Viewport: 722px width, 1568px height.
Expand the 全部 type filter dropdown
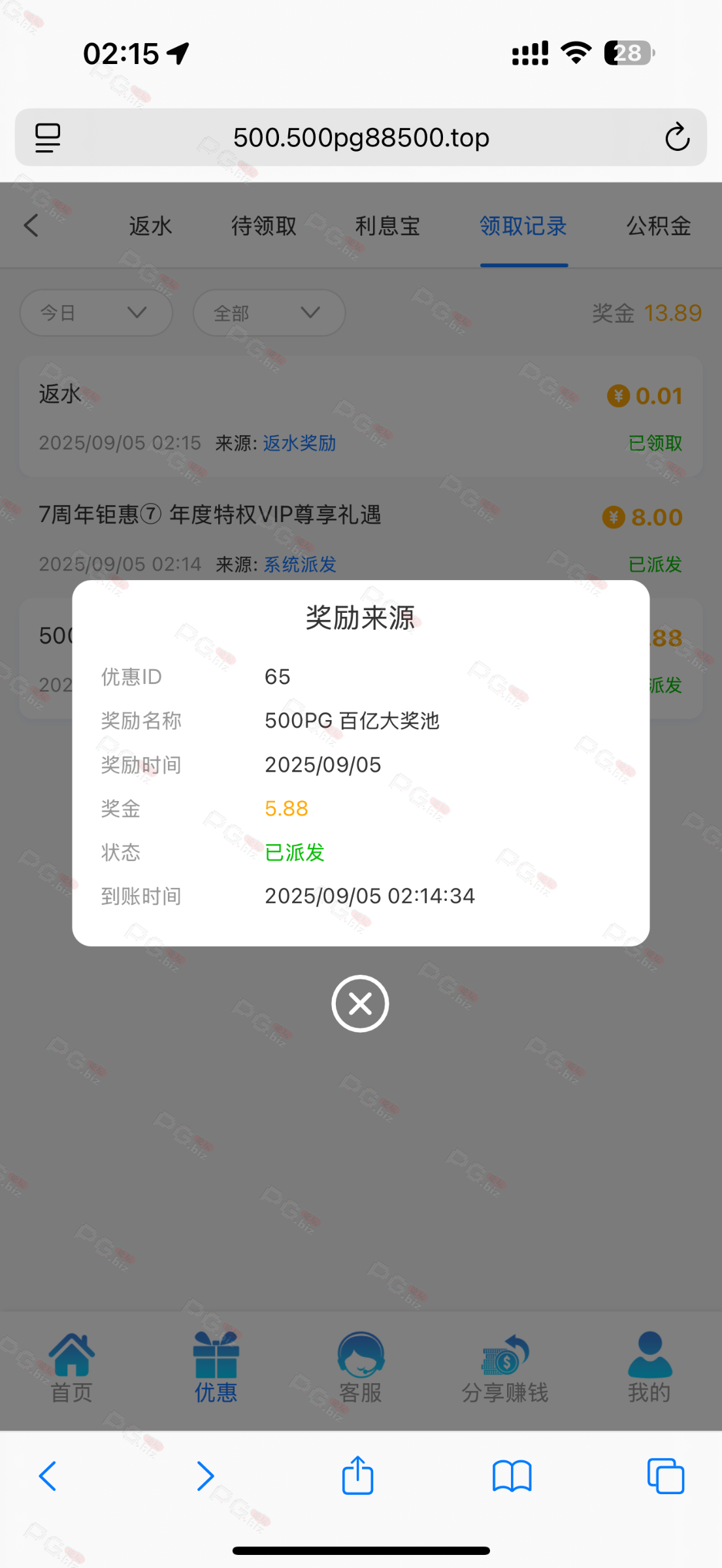click(x=269, y=313)
